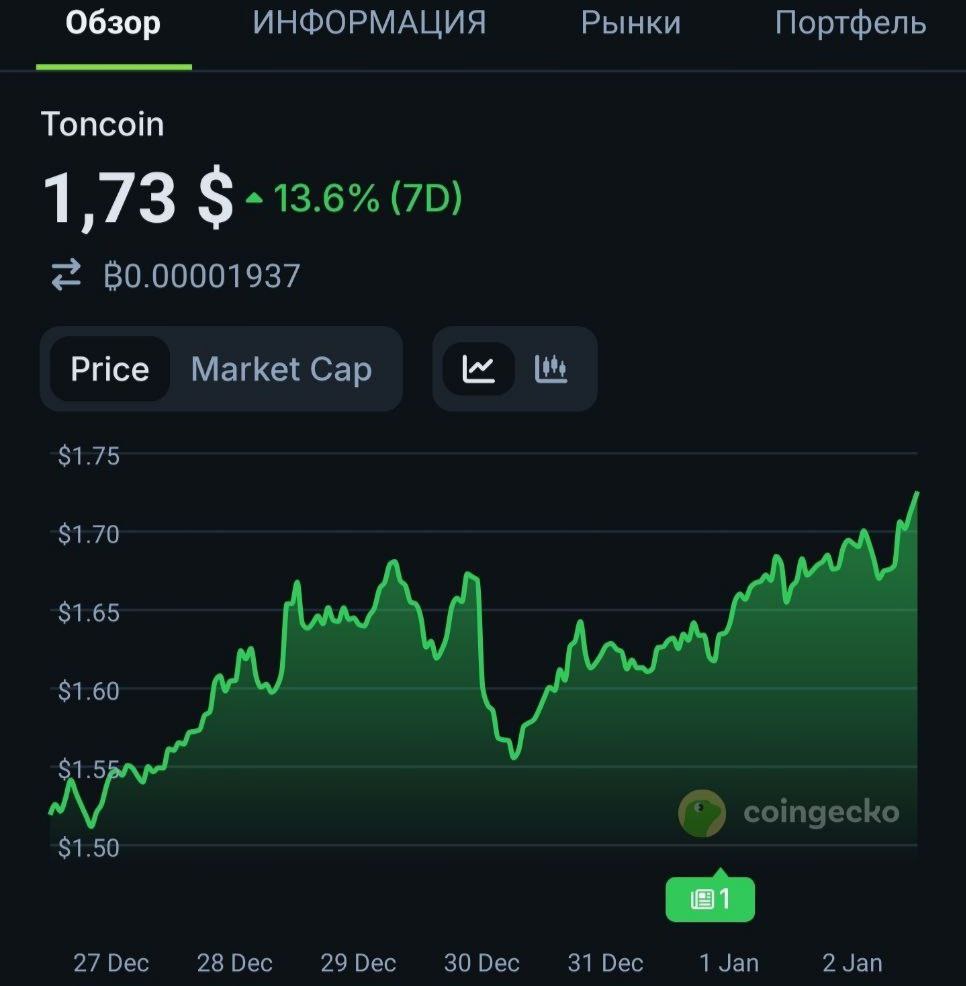Switch to the Рынки tab

click(x=630, y=23)
